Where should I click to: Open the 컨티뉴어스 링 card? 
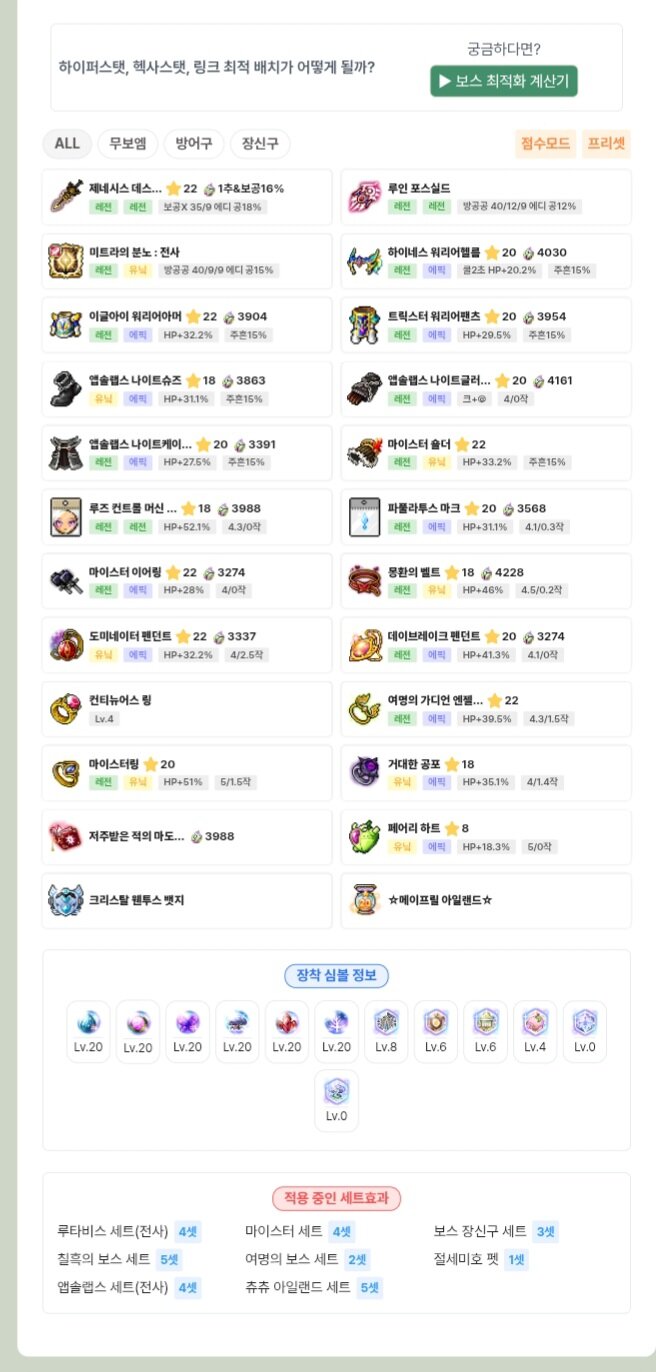click(x=187, y=709)
